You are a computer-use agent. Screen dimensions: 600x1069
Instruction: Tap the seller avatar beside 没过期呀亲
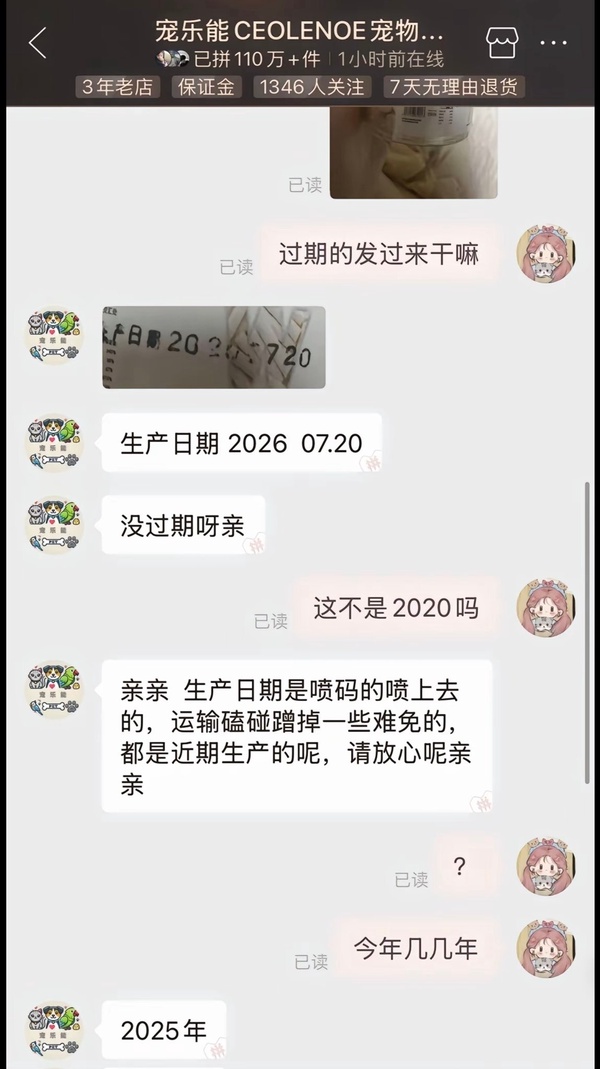(53, 525)
